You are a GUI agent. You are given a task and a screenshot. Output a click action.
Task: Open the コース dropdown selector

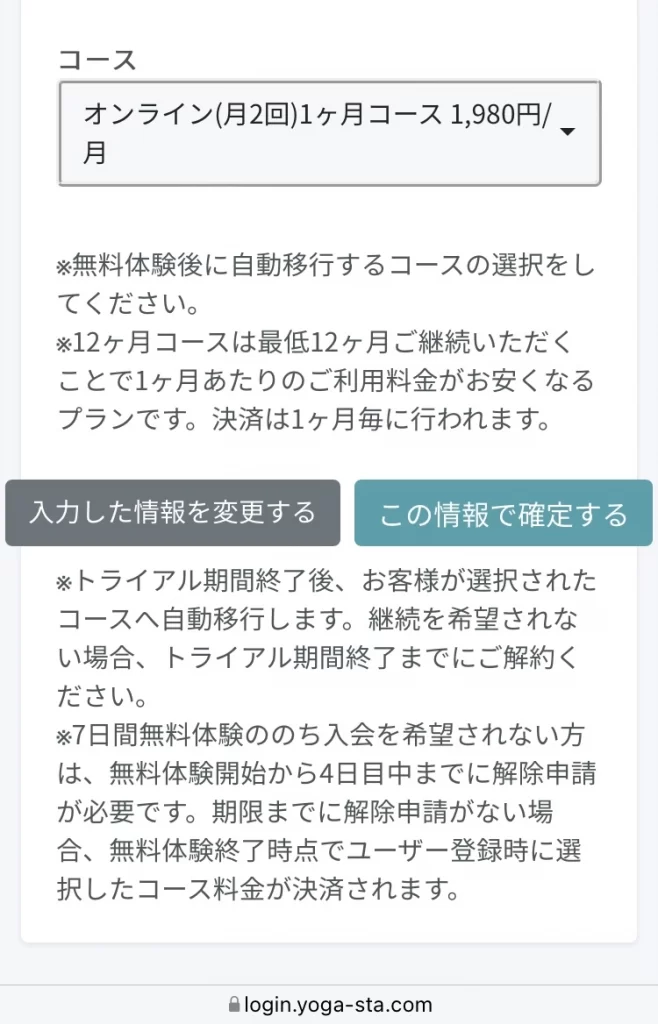click(329, 133)
